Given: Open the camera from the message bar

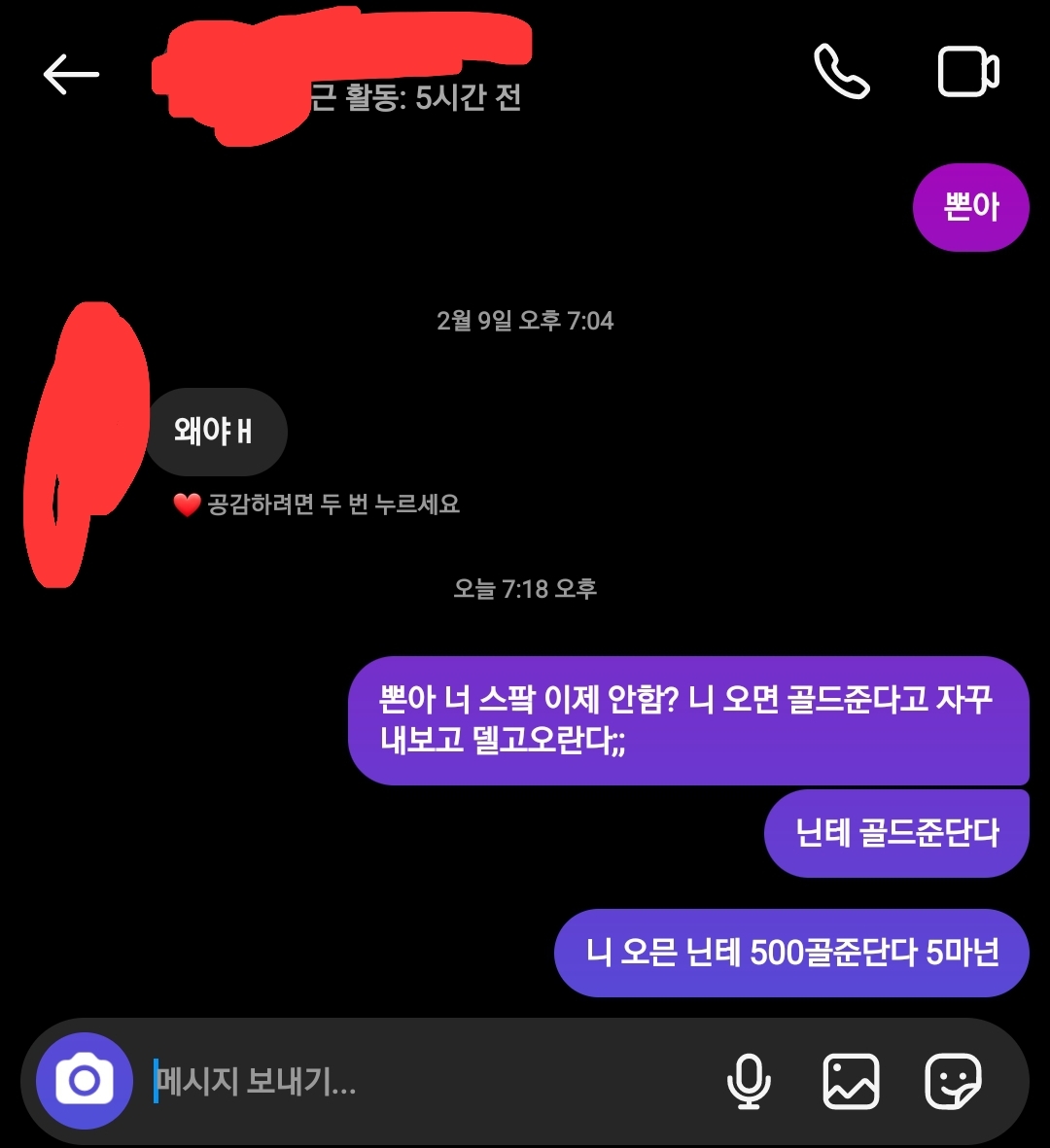Looking at the screenshot, I should click(84, 1081).
